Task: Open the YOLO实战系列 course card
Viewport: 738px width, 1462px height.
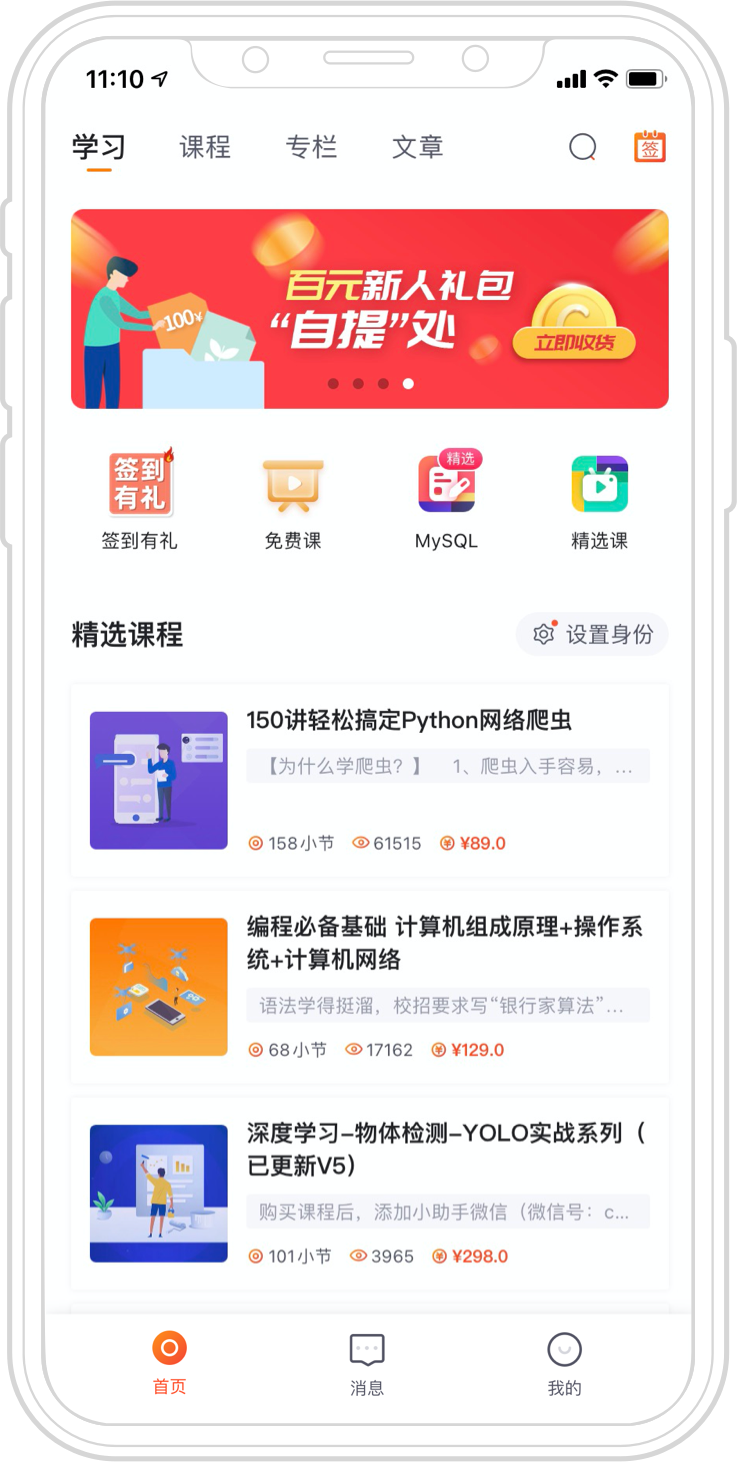Action: point(369,1193)
